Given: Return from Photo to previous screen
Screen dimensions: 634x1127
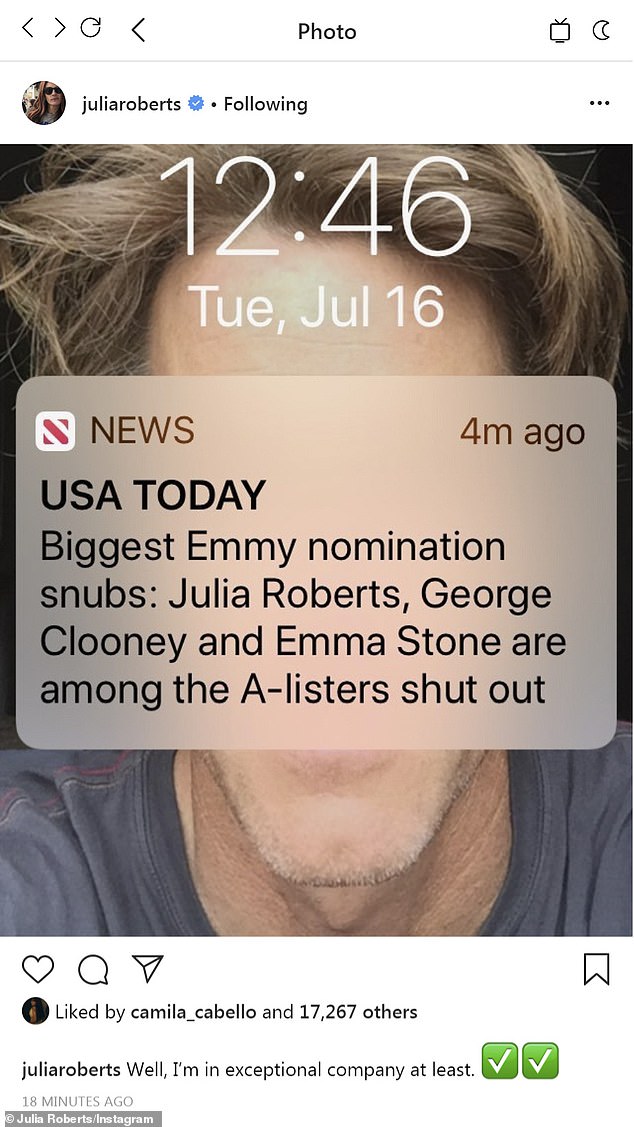Looking at the screenshot, I should click(x=138, y=31).
